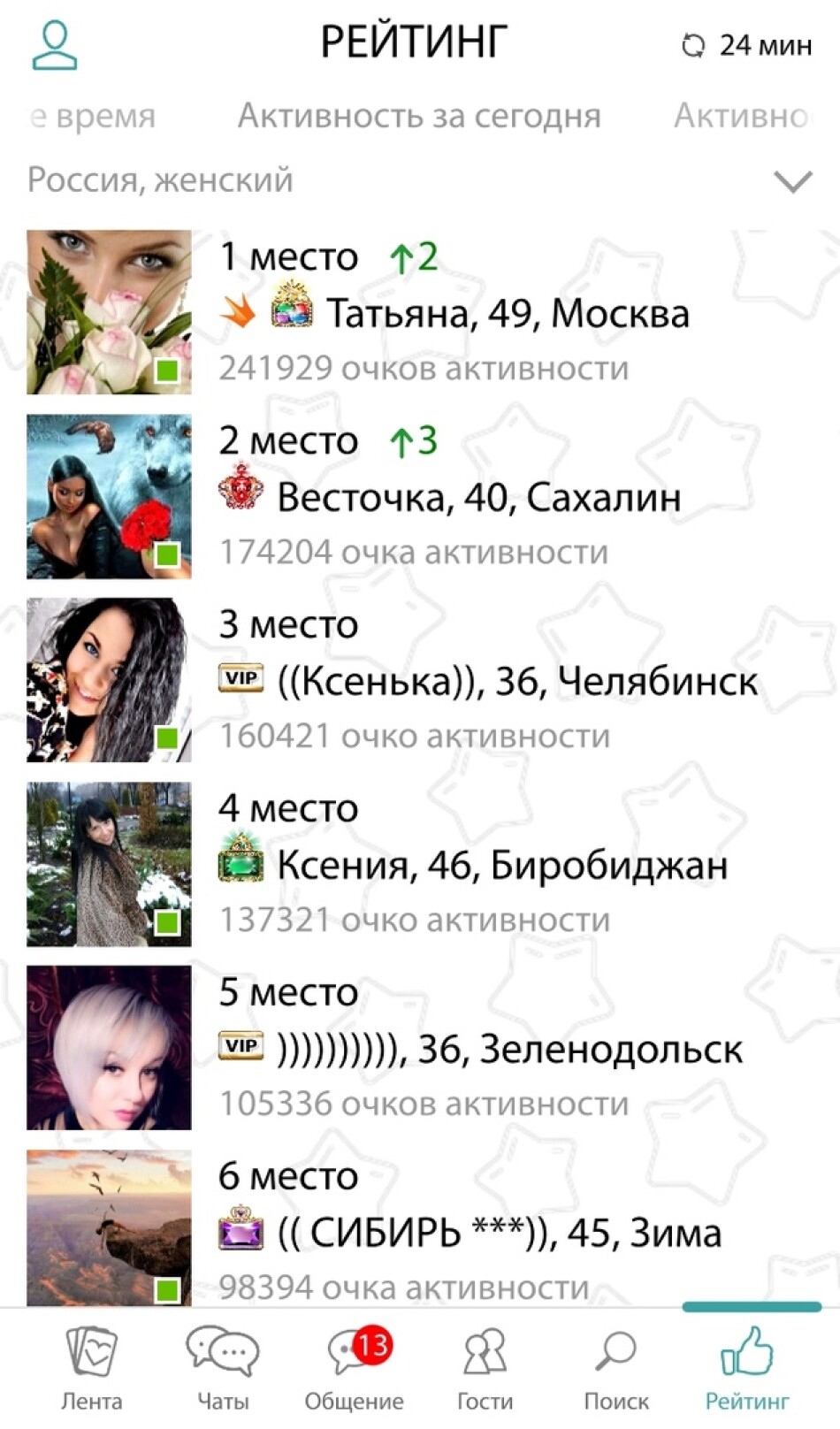The width and height of the screenshot is (840, 1429).
Task: Expand the Россия, женский filter dropdown
Action: 792,181
